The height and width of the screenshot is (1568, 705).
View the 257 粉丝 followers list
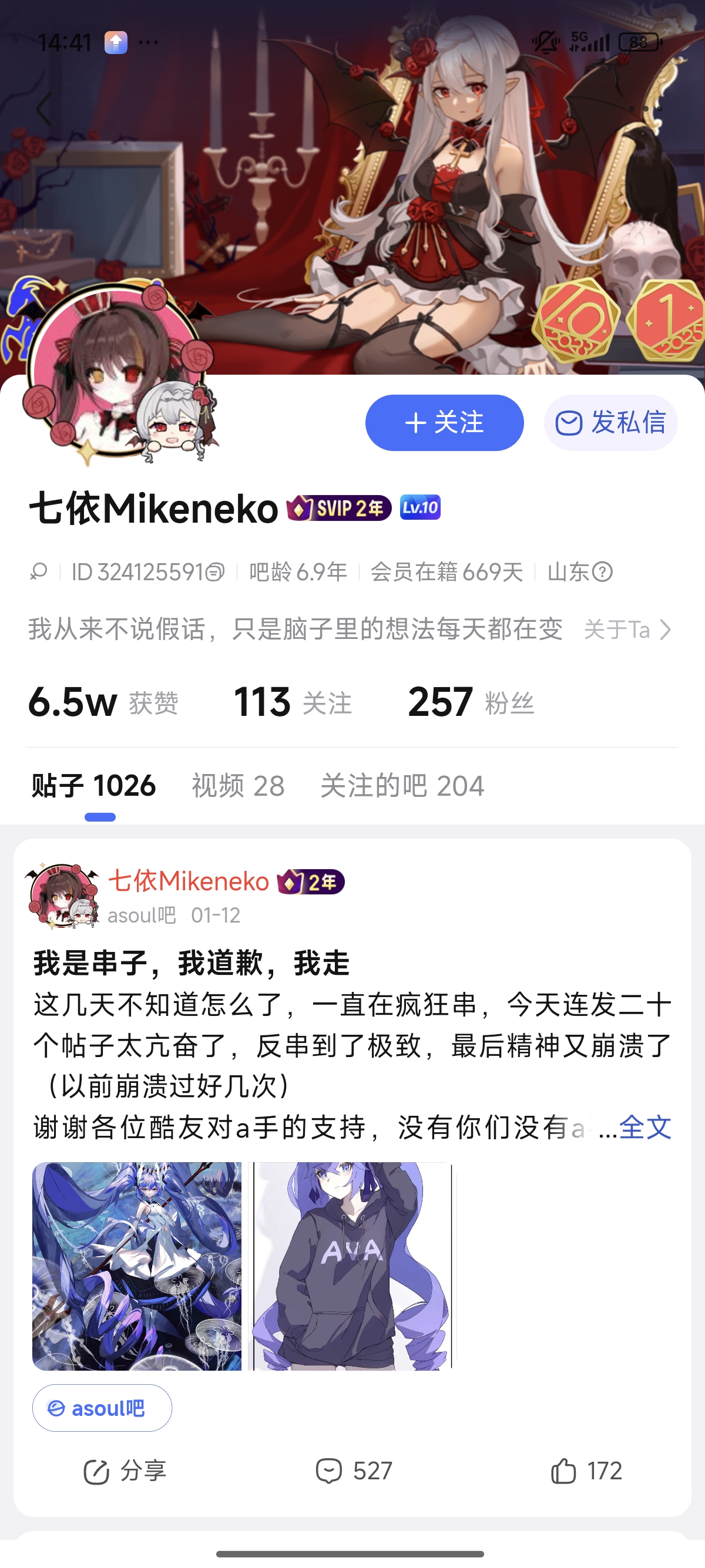coord(471,702)
